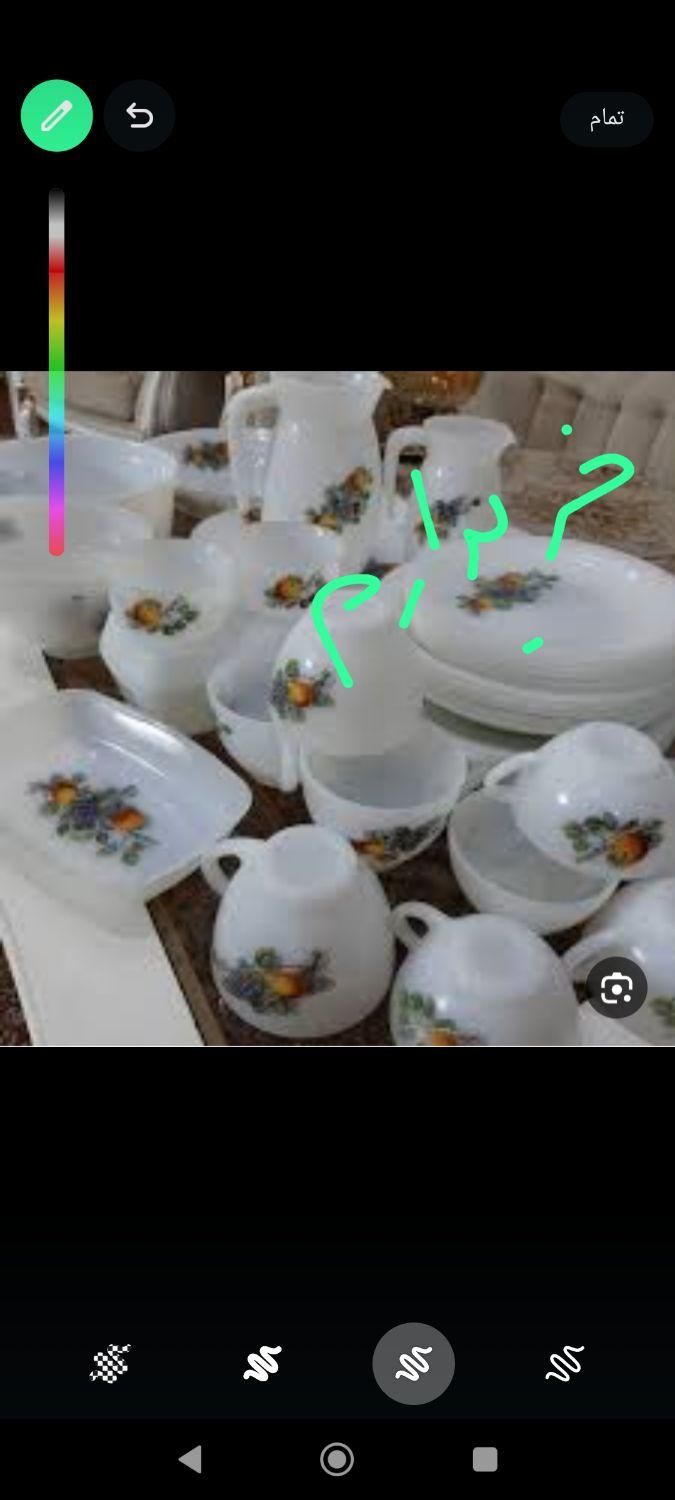The width and height of the screenshot is (675, 1500).
Task: Undo the last drawing stroke
Action: click(139, 116)
